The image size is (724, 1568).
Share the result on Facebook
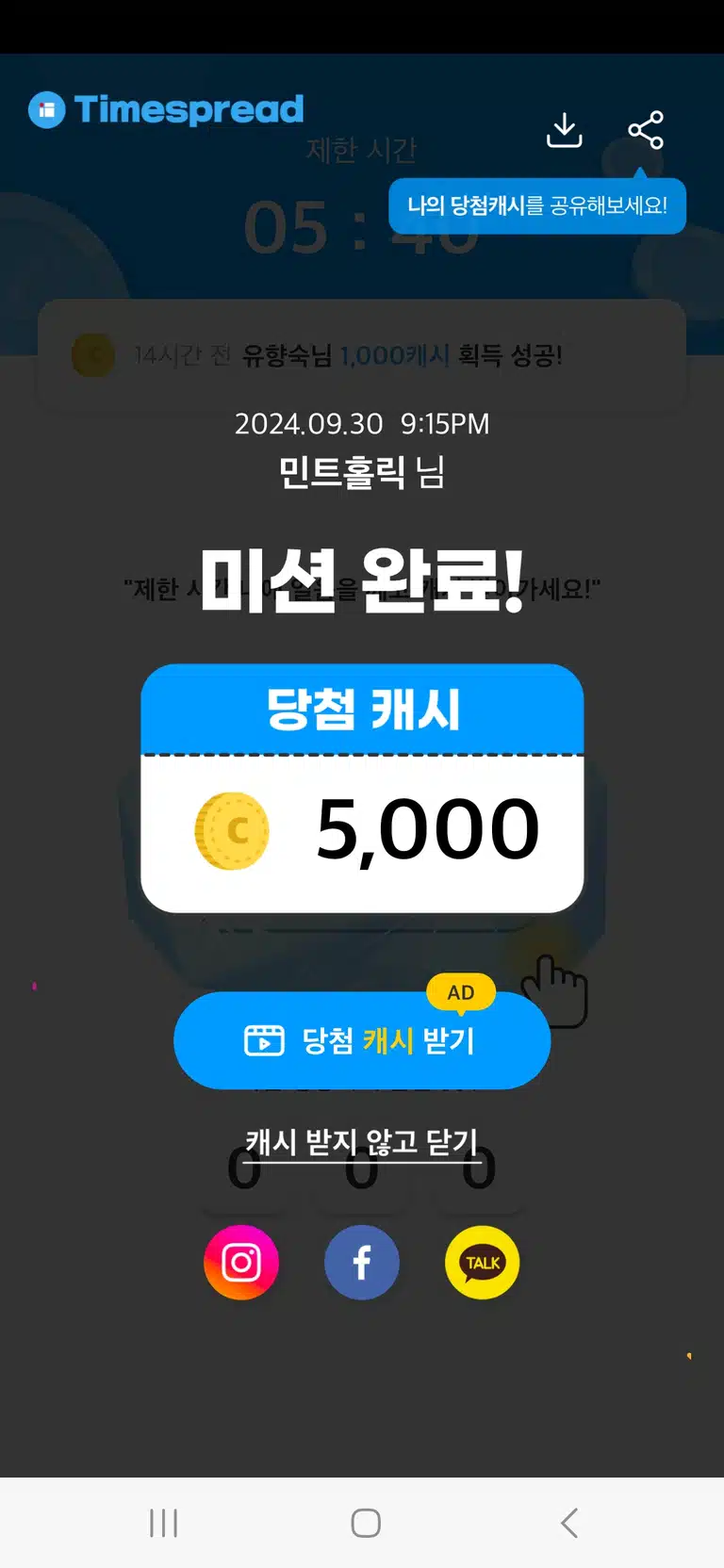pyautogui.click(x=362, y=1263)
